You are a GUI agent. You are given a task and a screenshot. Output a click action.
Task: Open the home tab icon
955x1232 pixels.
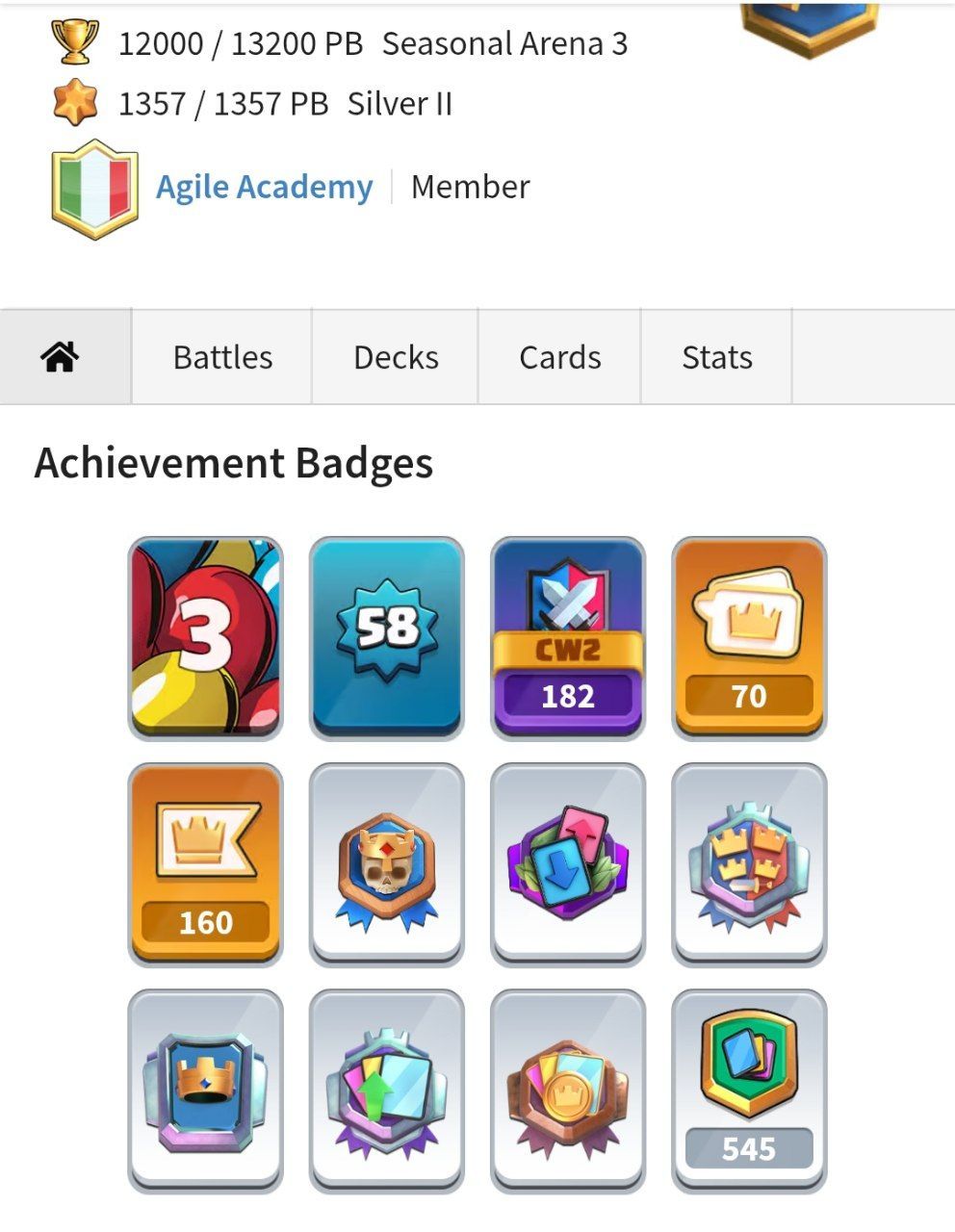(x=60, y=358)
